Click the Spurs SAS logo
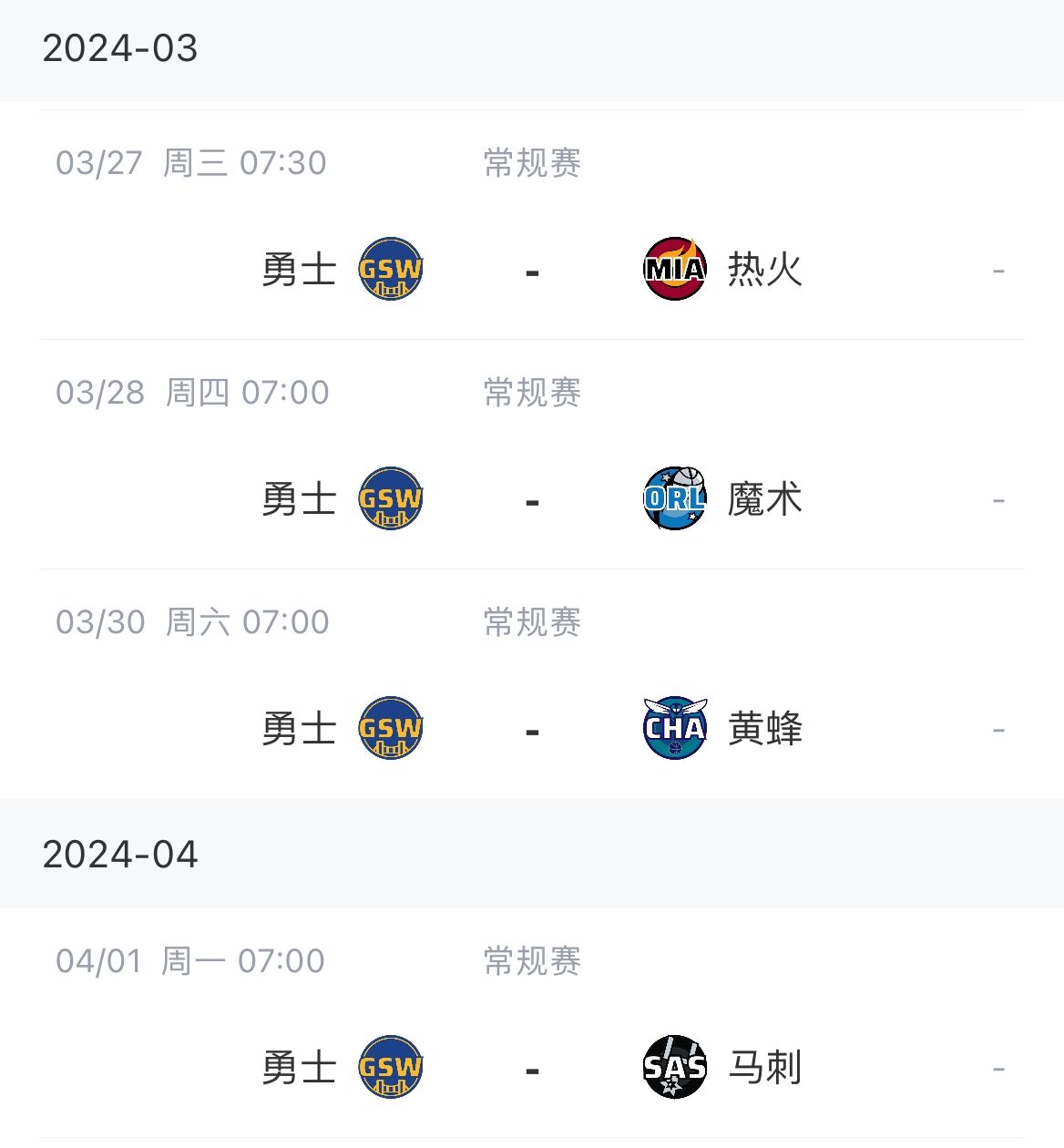This screenshot has height=1148, width=1064. point(674,1066)
